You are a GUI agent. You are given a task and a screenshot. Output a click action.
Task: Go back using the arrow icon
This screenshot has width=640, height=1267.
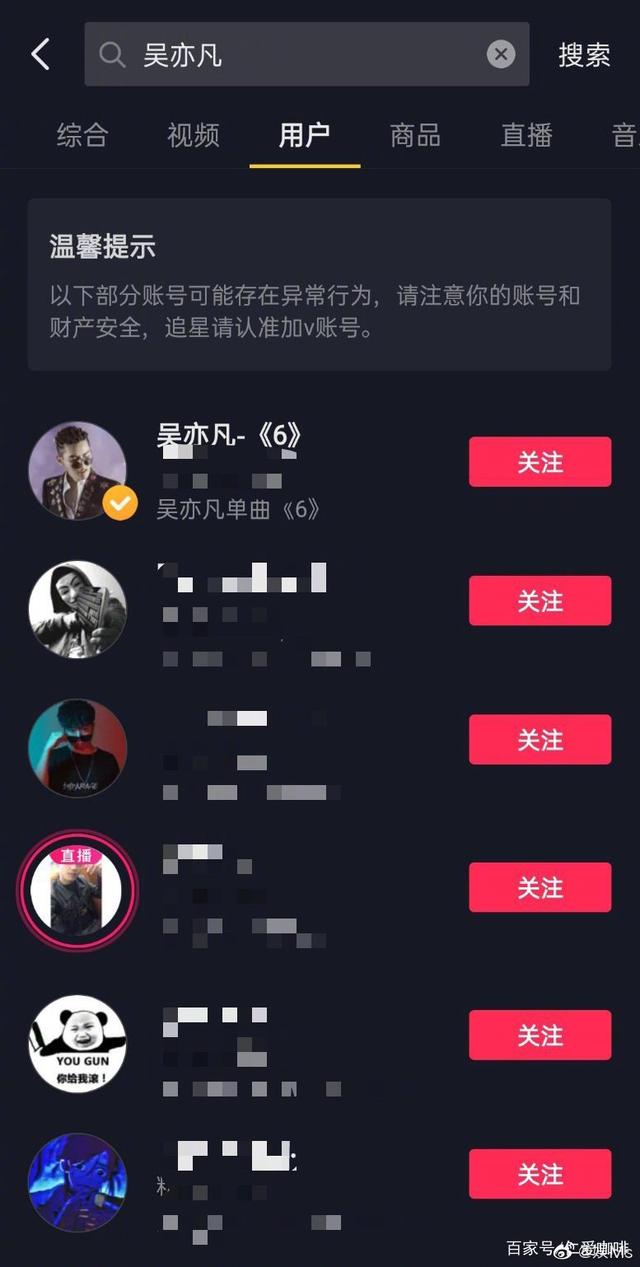coord(40,54)
